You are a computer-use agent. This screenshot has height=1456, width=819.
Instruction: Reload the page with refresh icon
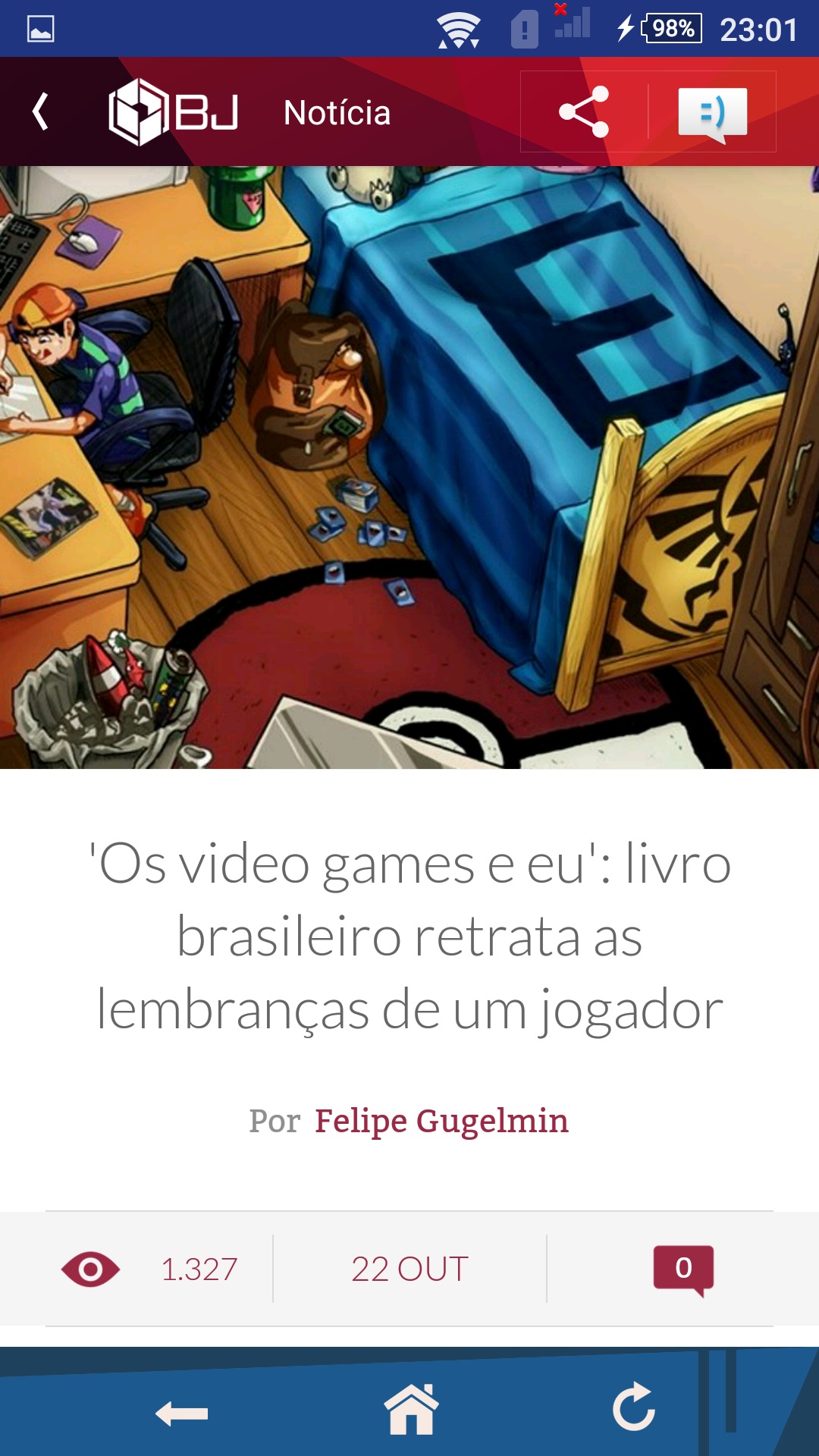click(x=634, y=1408)
